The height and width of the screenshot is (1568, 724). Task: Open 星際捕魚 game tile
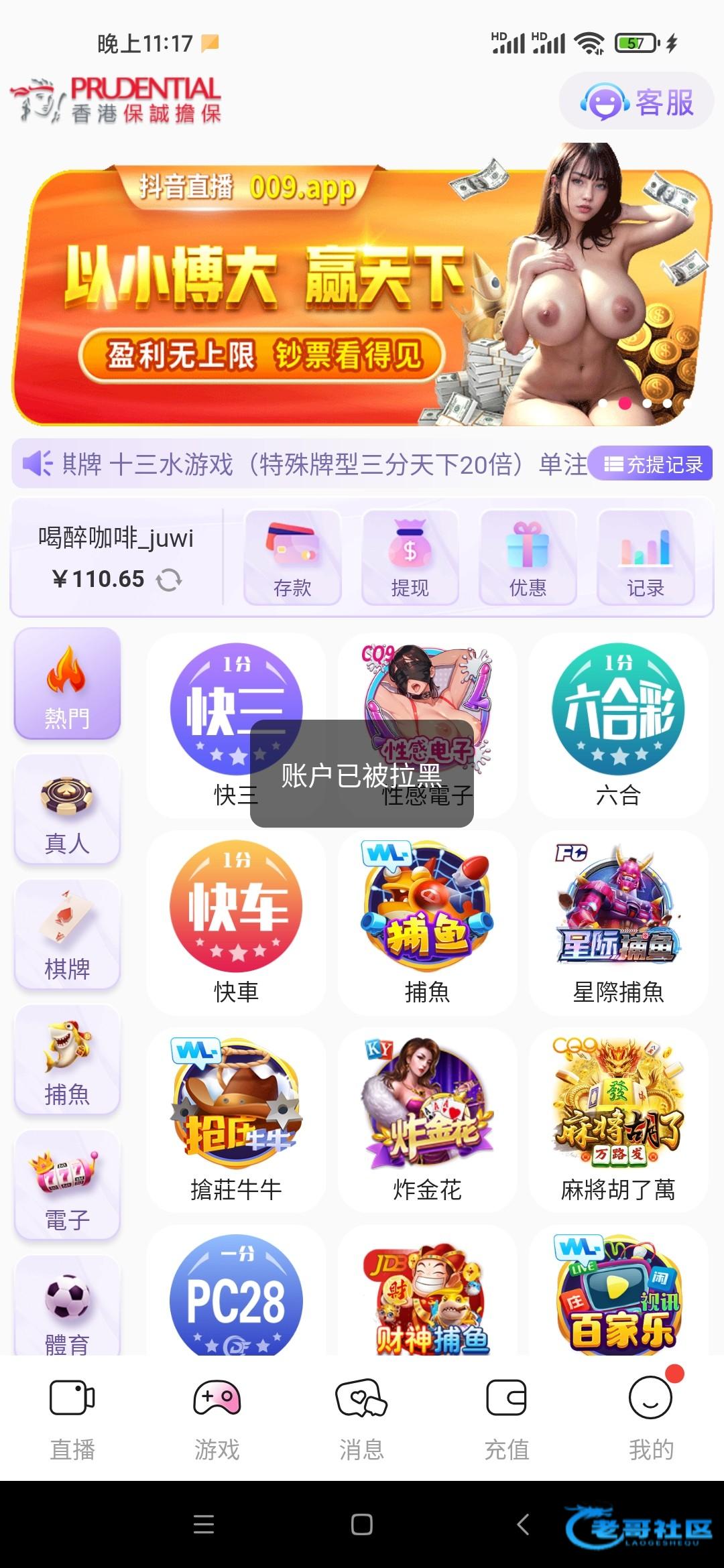pyautogui.click(x=618, y=923)
